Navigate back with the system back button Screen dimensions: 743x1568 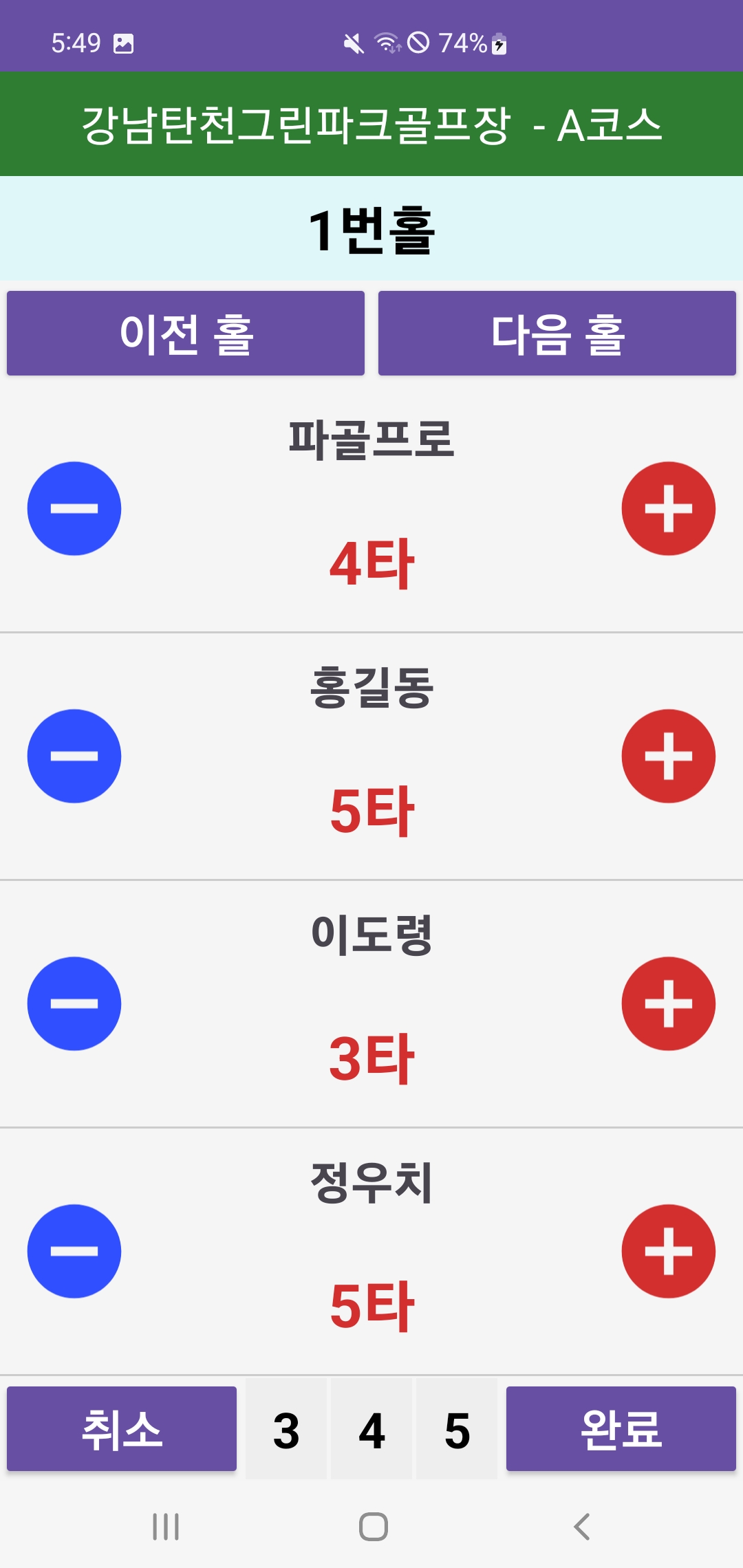pyautogui.click(x=582, y=1527)
